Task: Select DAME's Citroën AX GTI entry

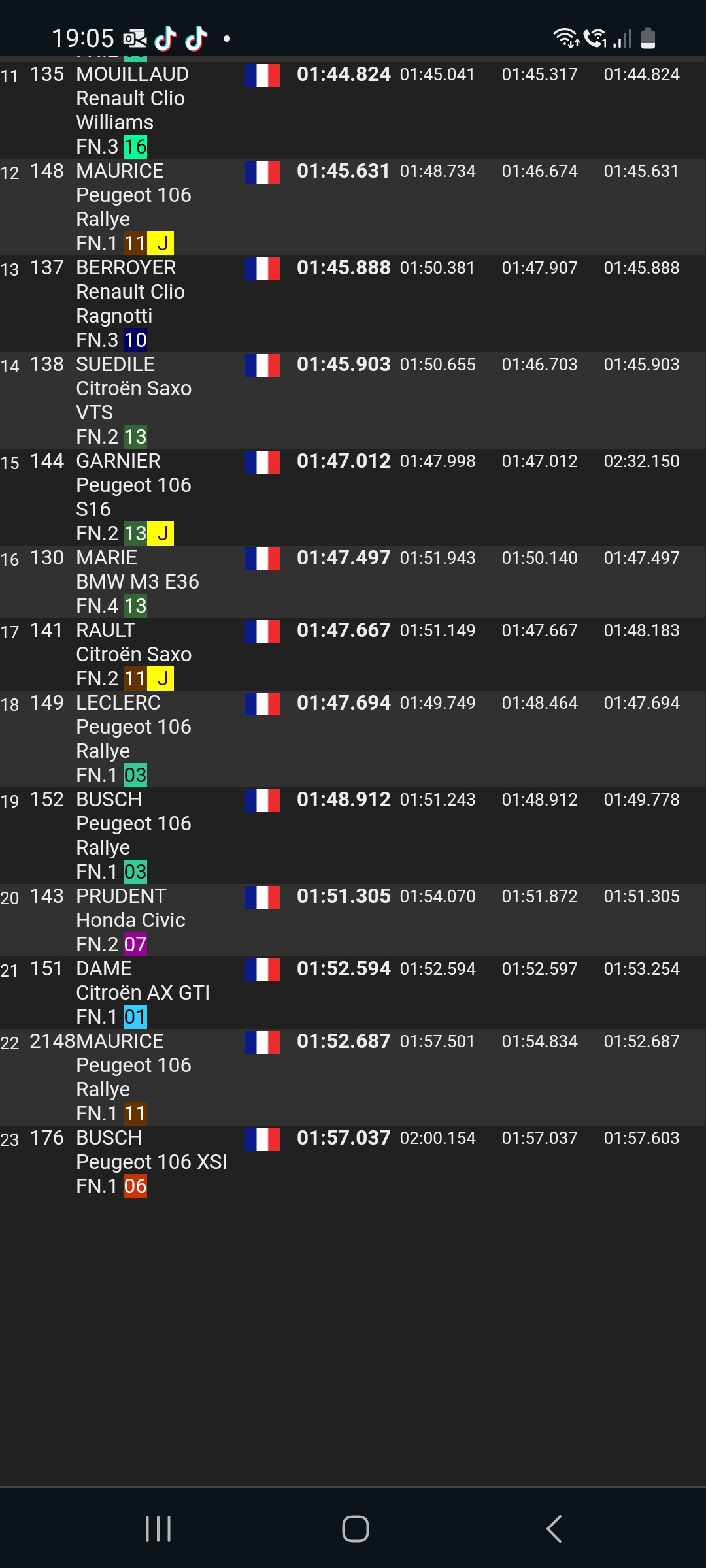Action: point(353,992)
